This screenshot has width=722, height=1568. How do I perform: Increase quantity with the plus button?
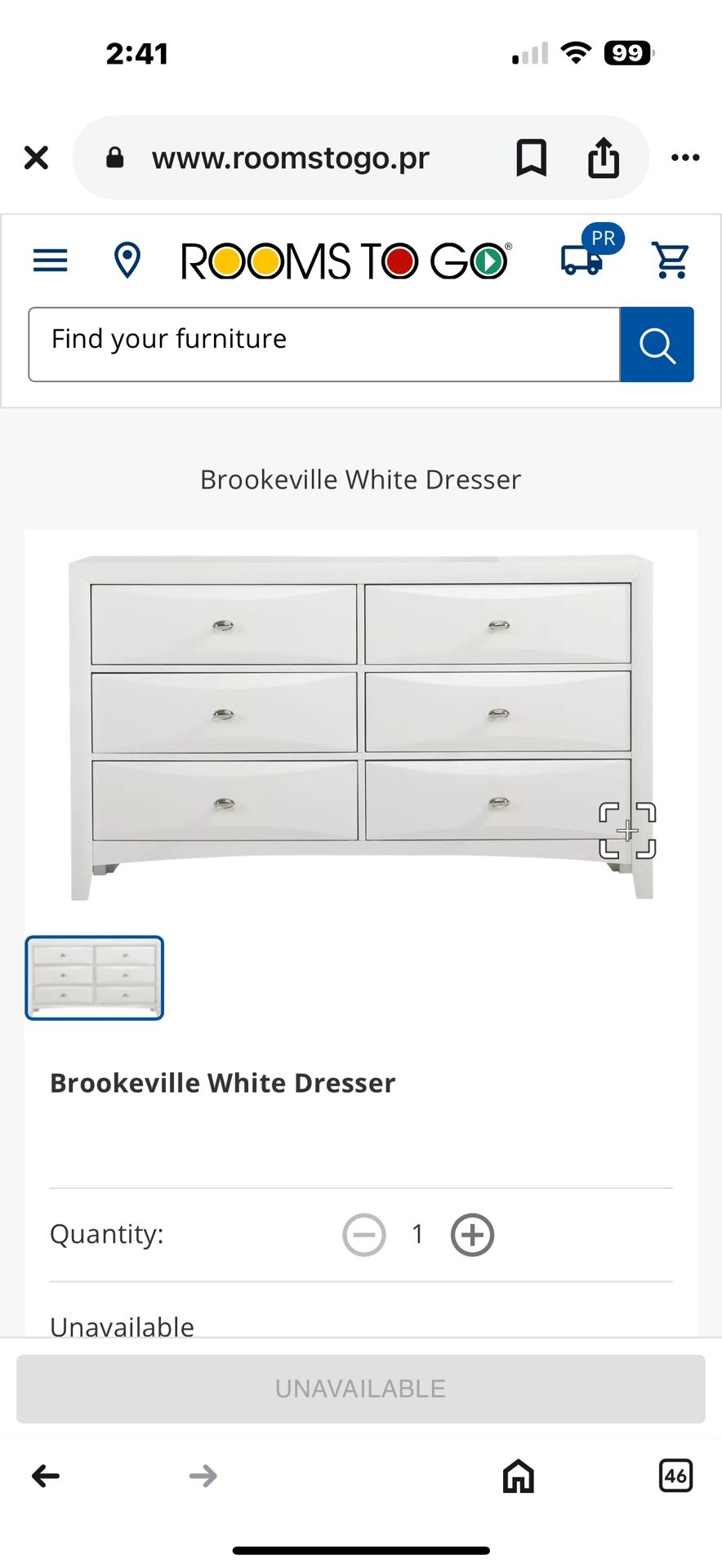pos(472,1234)
